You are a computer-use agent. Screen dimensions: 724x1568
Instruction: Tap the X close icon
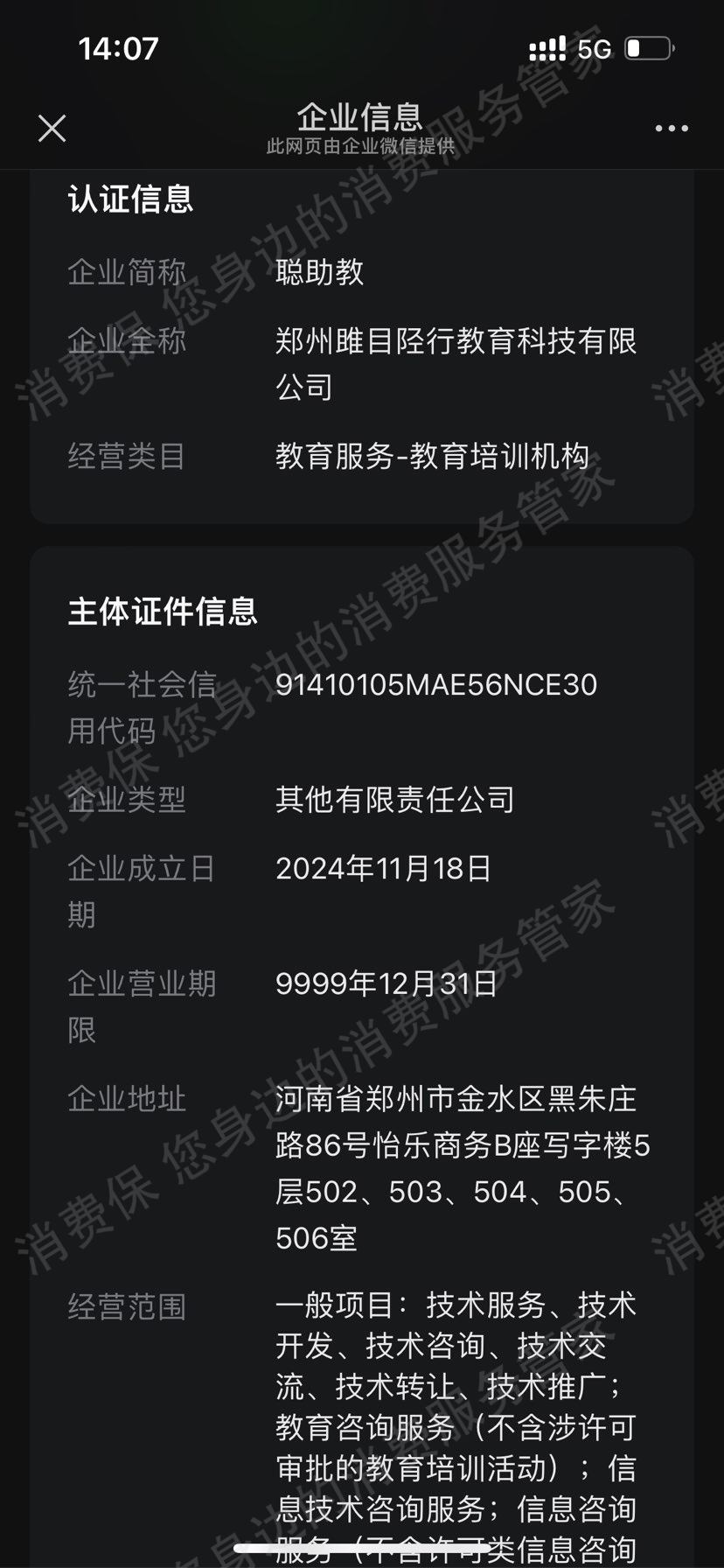point(52,128)
